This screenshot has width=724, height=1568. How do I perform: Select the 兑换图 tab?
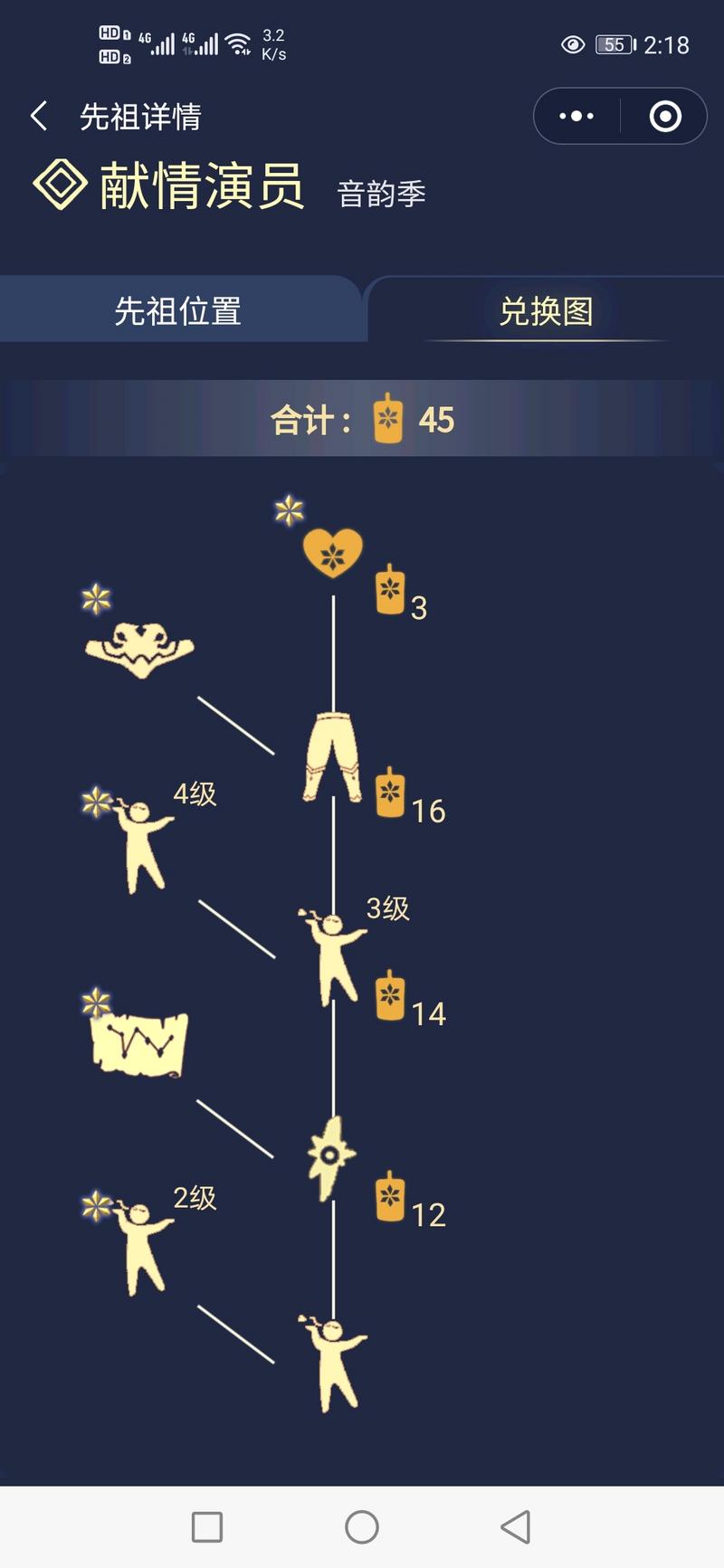point(546,311)
